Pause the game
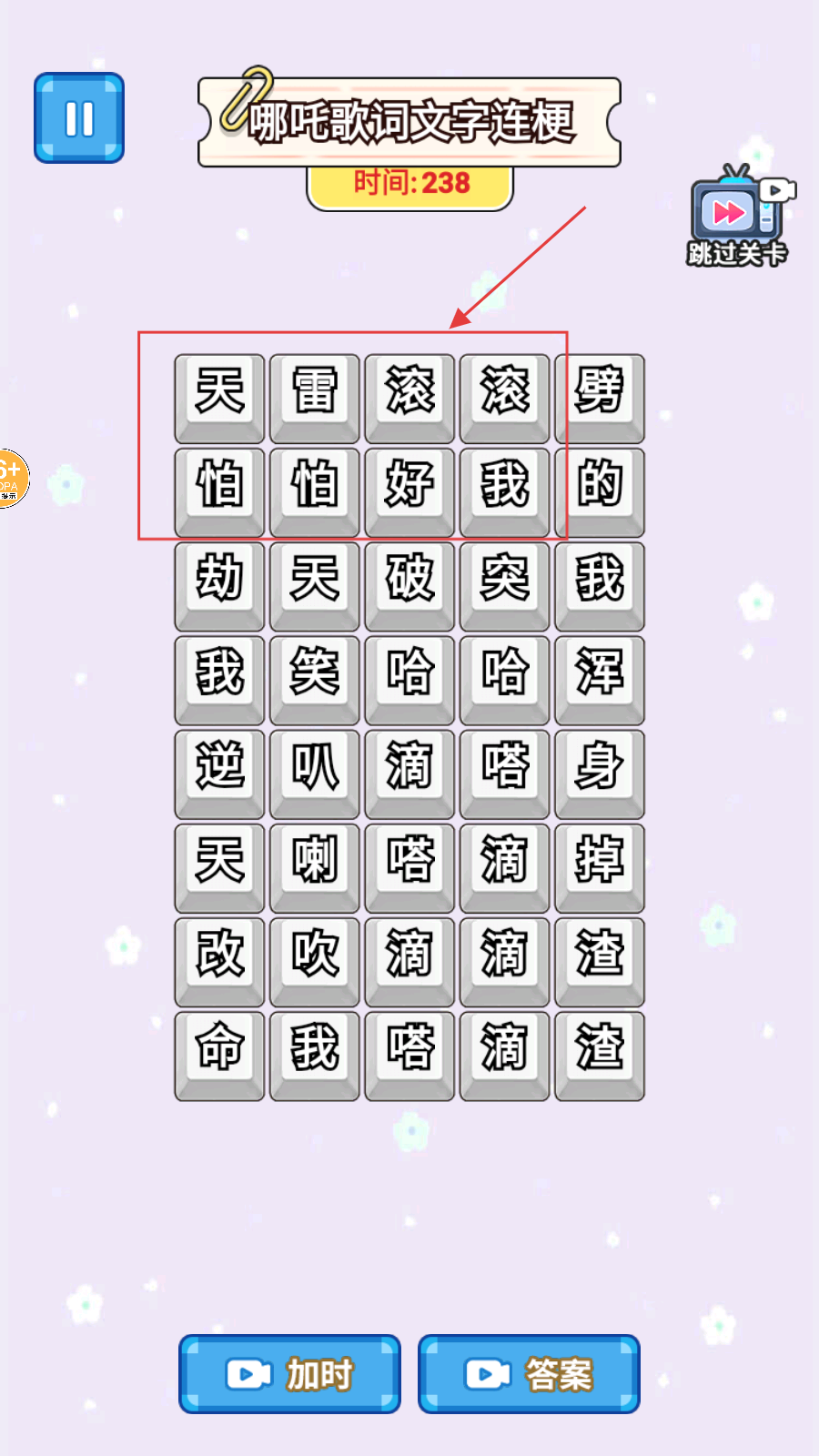This screenshot has width=819, height=1456. [x=79, y=118]
